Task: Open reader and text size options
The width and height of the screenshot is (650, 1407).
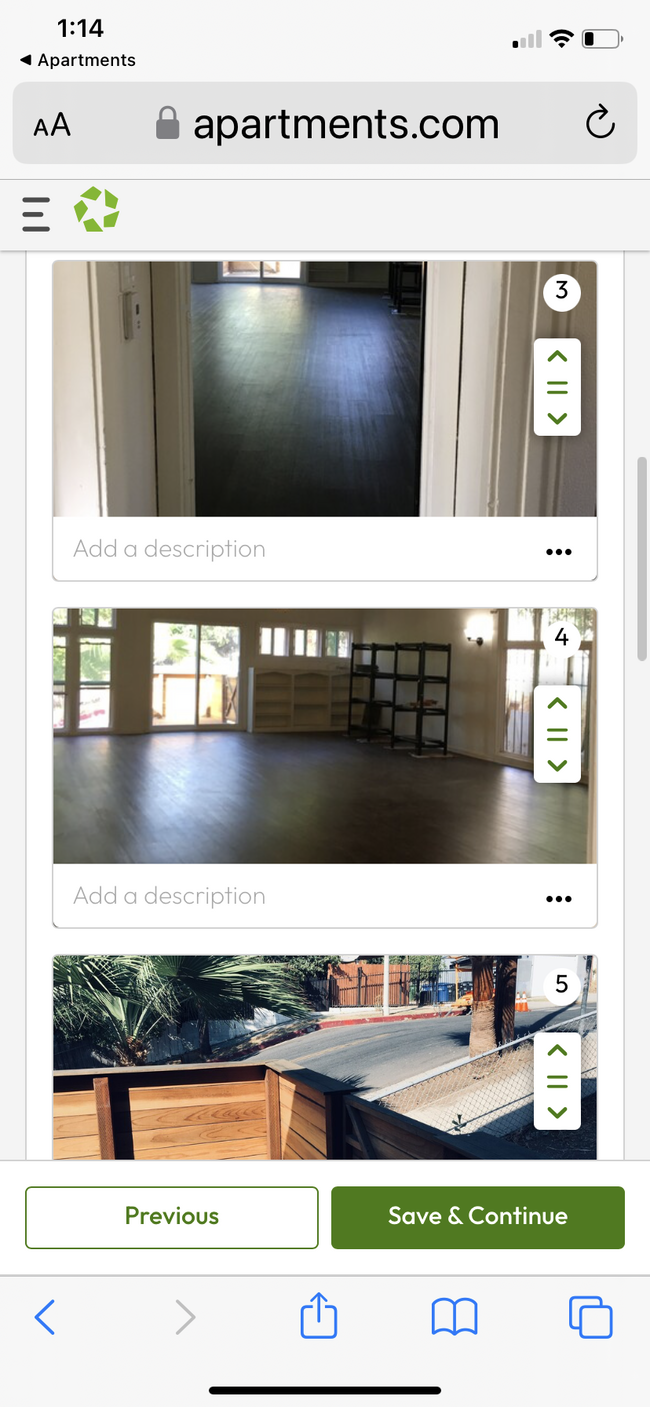Action: pyautogui.click(x=52, y=126)
